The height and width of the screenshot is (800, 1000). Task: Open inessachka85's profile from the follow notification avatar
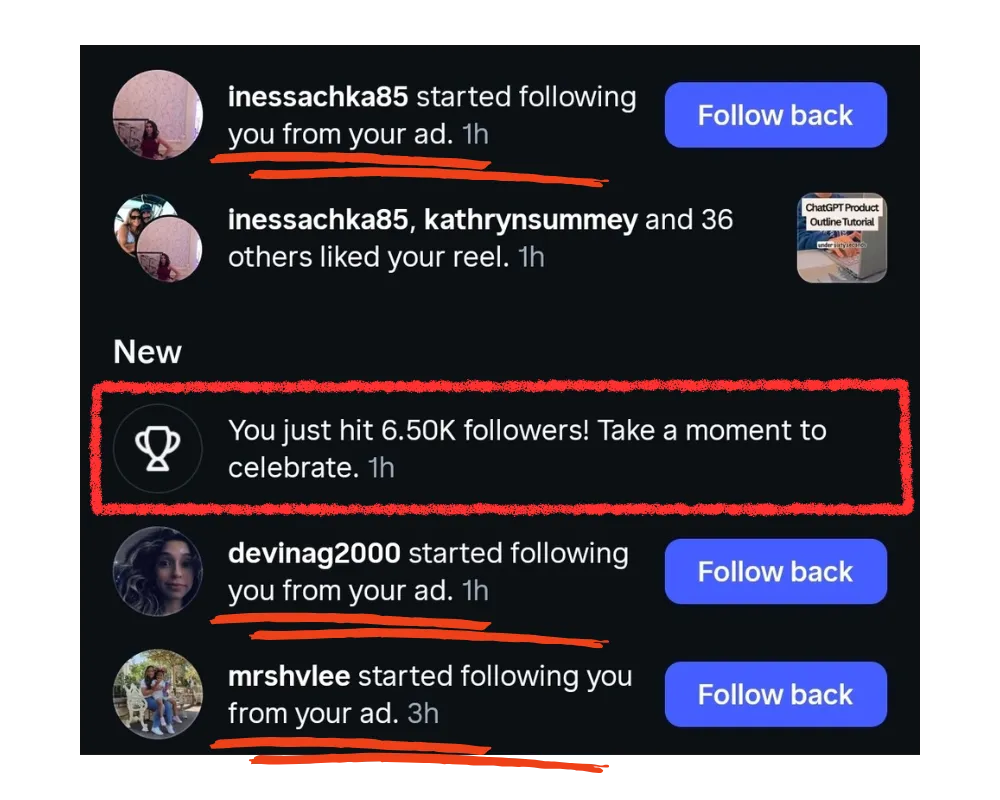pos(158,115)
